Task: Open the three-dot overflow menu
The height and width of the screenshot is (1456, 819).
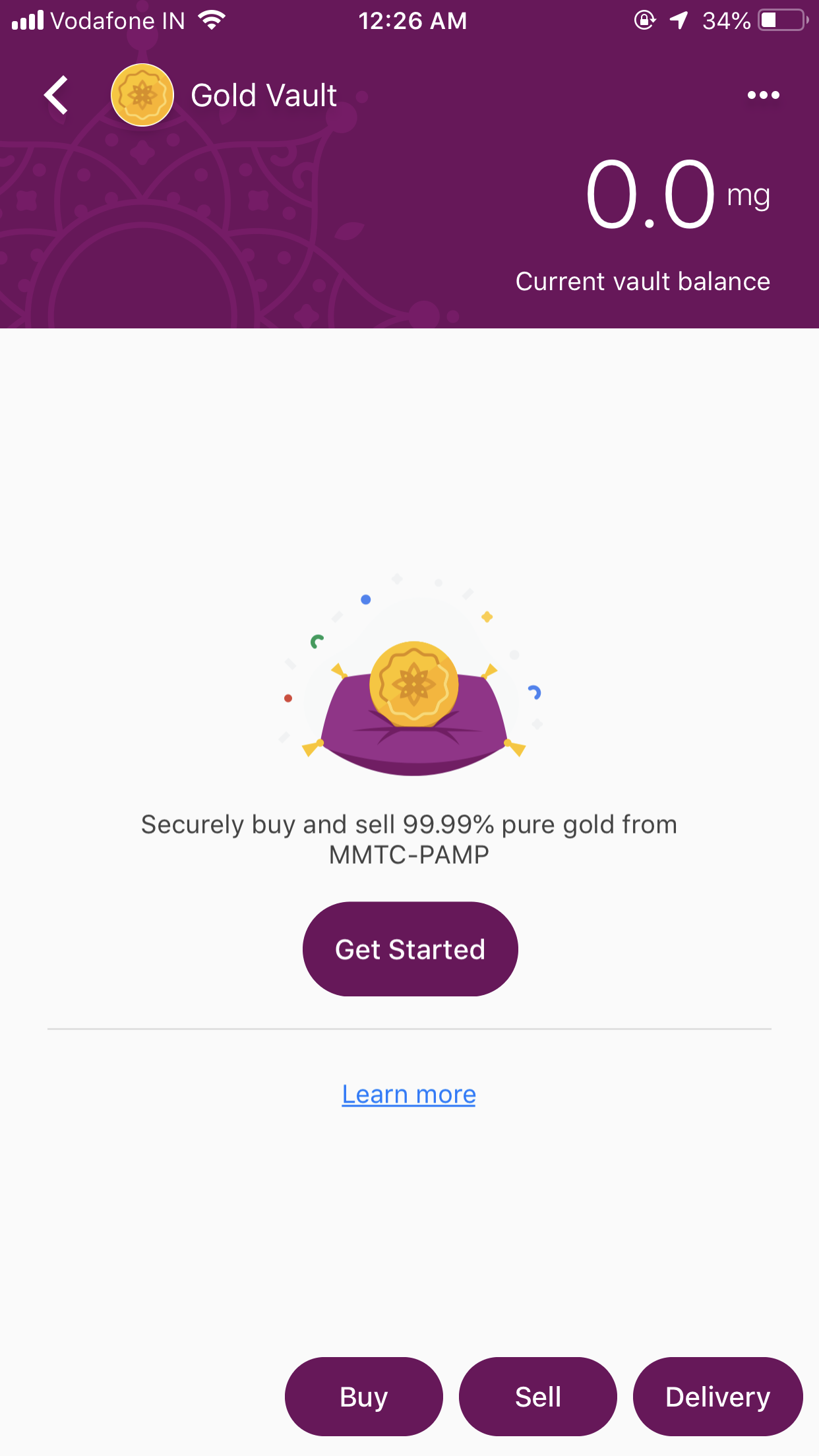Action: coord(763,95)
